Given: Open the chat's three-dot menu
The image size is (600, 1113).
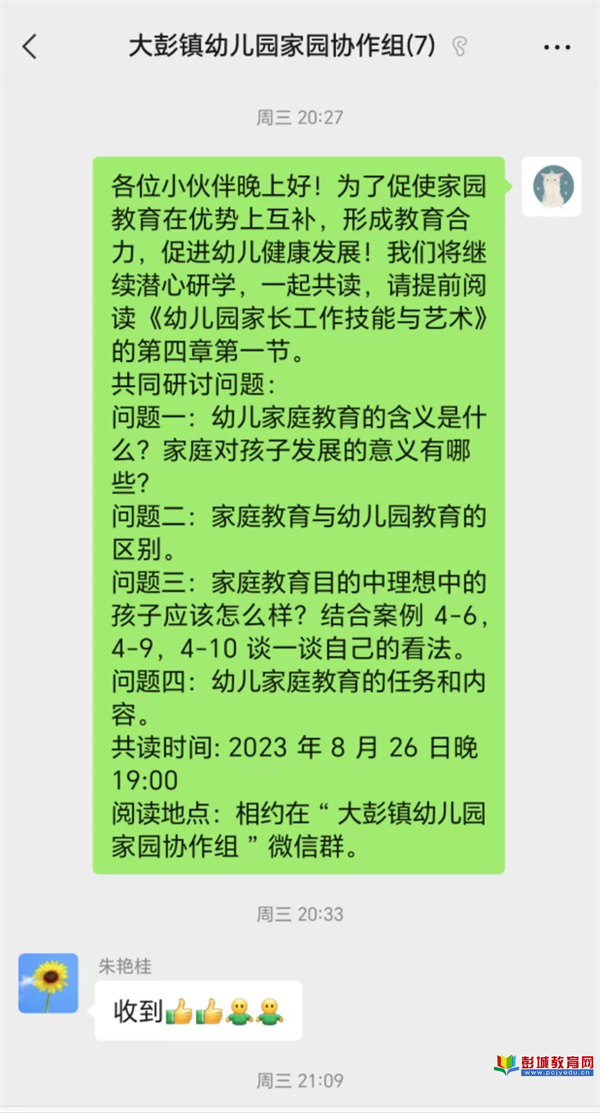Looking at the screenshot, I should coord(557,48).
